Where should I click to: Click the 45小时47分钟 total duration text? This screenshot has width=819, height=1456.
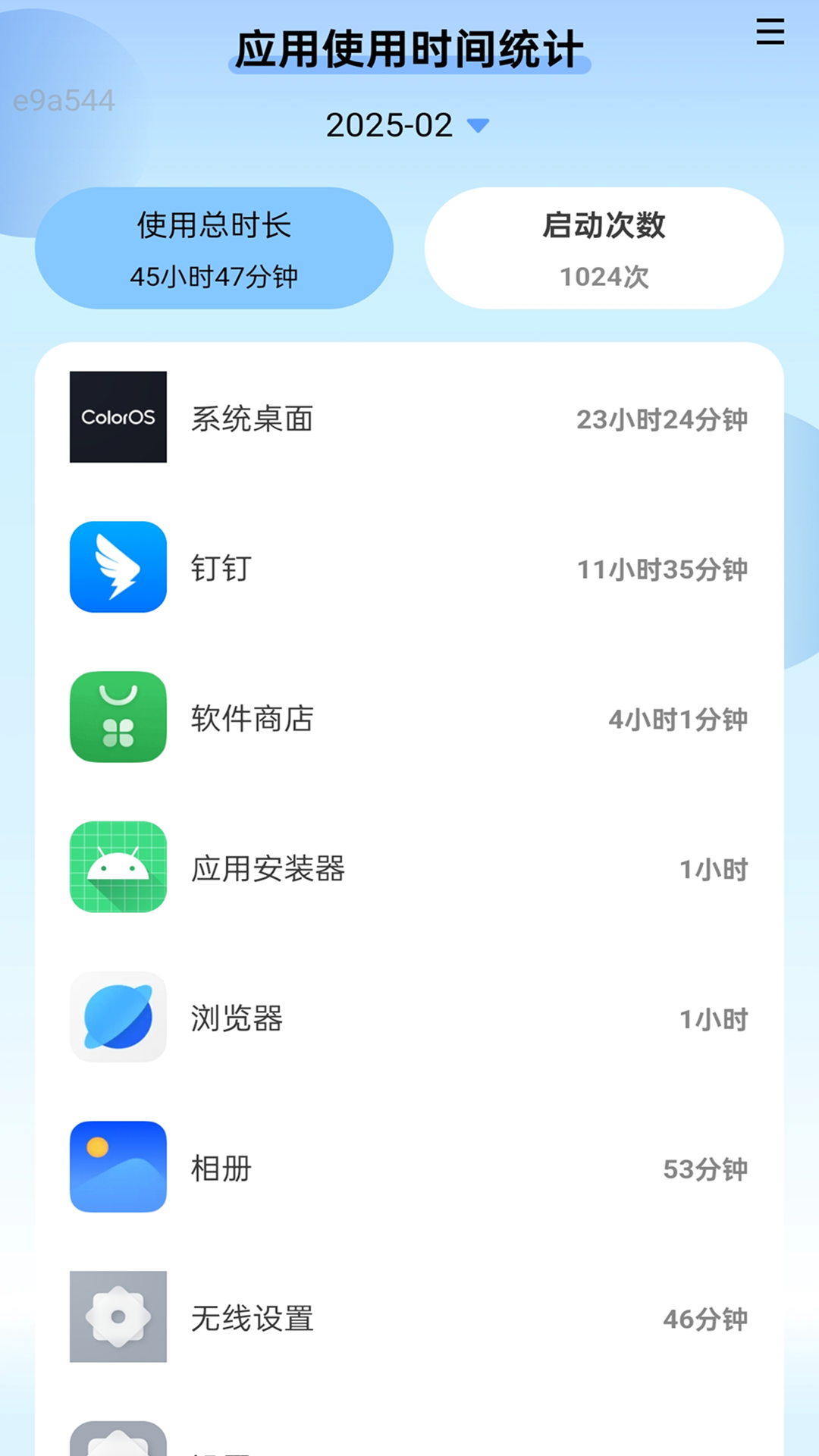point(215,278)
